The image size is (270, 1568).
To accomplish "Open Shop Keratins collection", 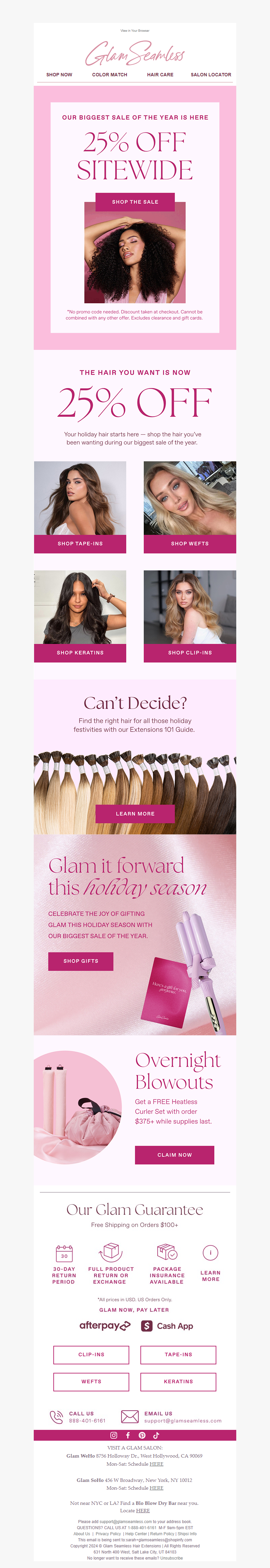I will point(80,652).
